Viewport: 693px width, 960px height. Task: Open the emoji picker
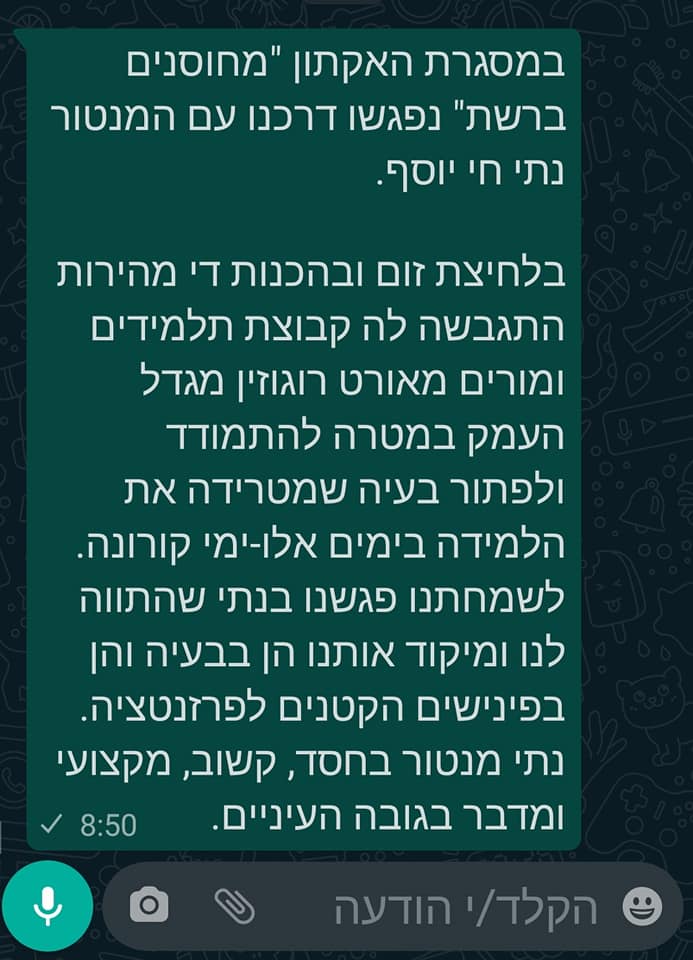[642, 907]
